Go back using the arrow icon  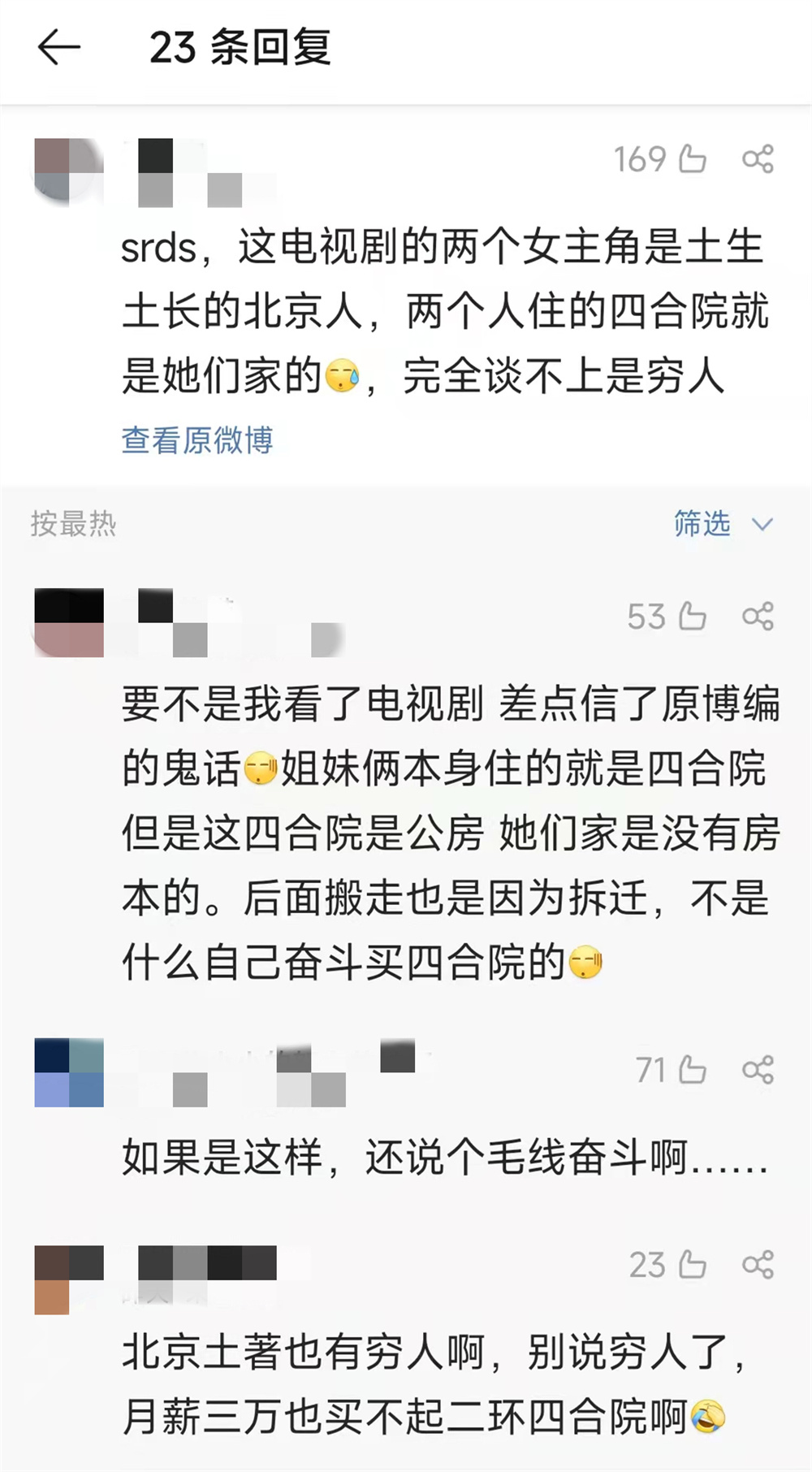coord(59,48)
